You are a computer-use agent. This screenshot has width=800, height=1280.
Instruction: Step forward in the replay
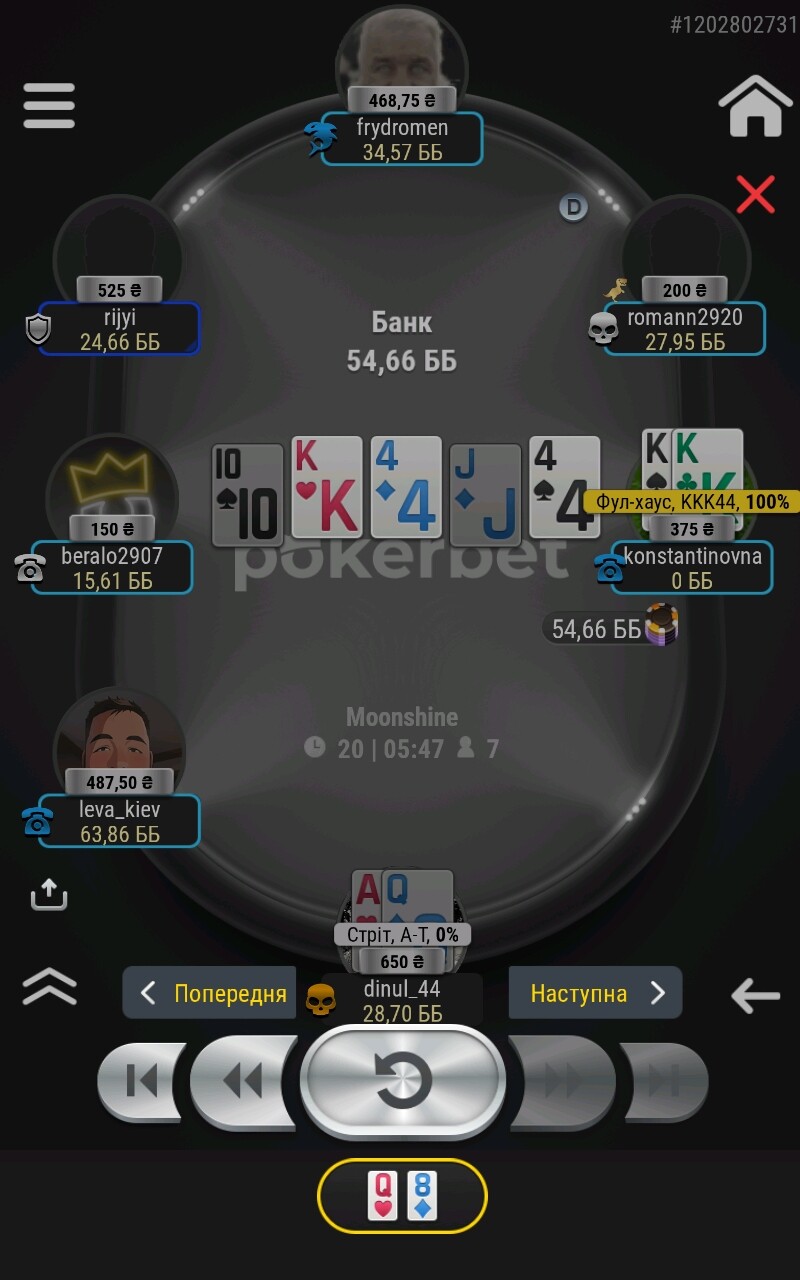[562, 1080]
